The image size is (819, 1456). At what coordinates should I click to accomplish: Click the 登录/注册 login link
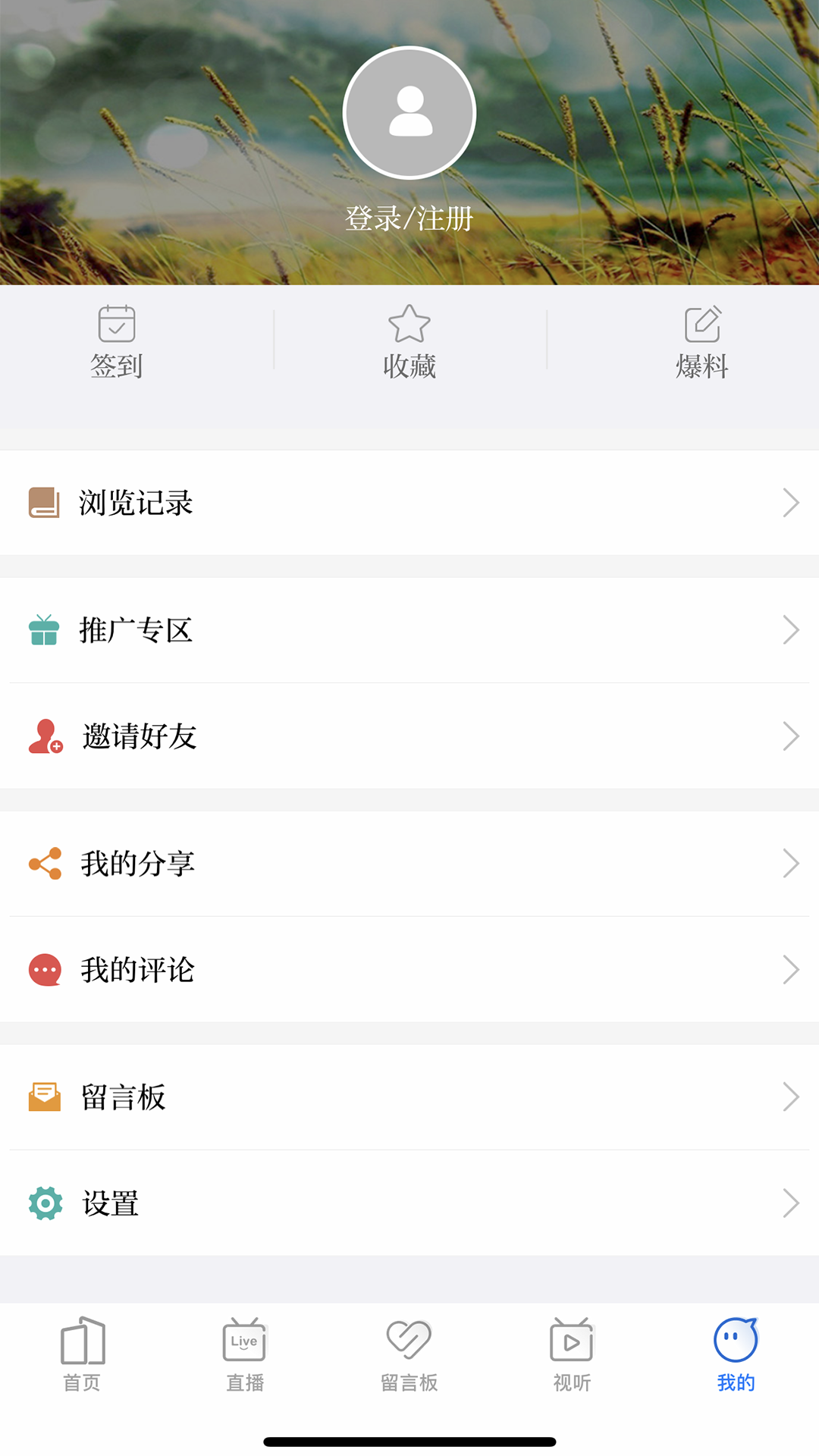(409, 218)
